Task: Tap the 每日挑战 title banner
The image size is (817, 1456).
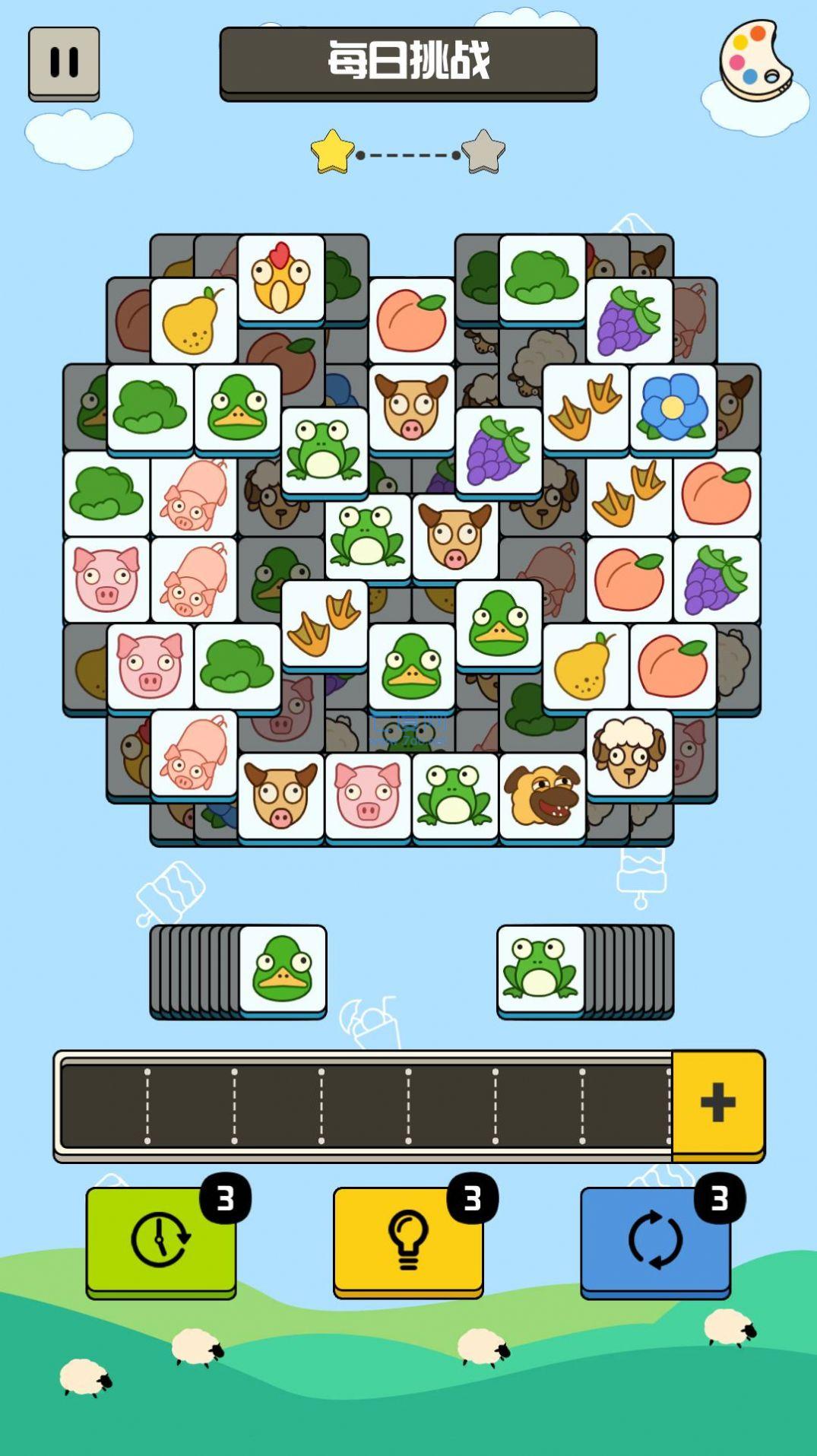Action: [408, 61]
